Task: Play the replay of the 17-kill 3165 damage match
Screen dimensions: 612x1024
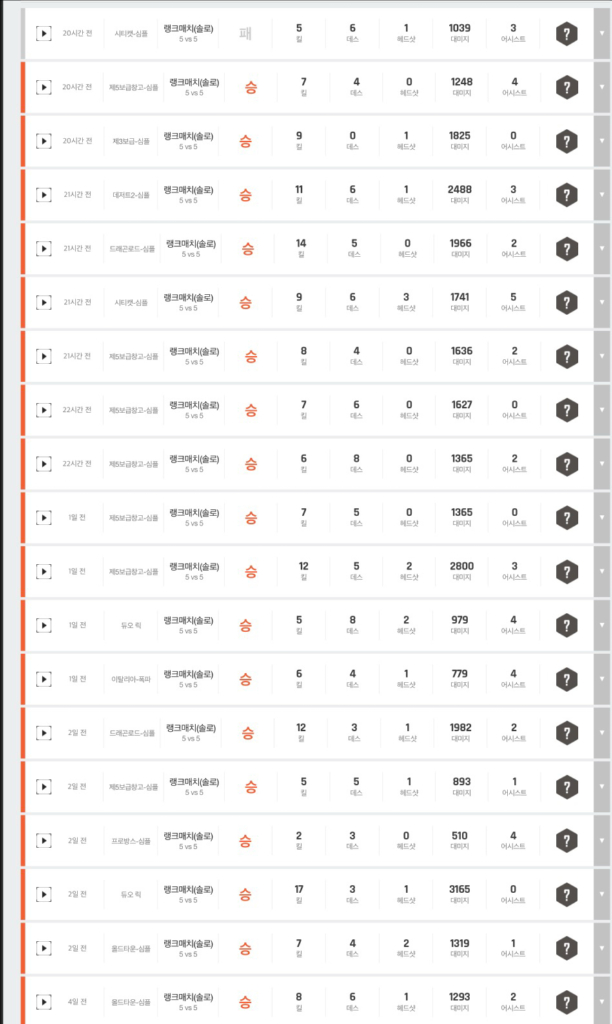Action: coord(44,894)
